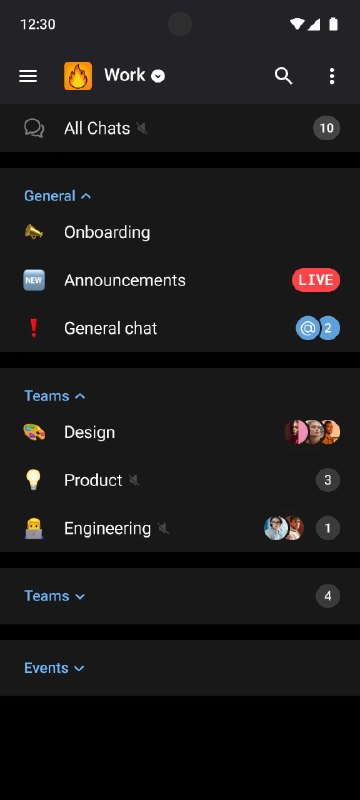Open the Design team chat

point(180,433)
